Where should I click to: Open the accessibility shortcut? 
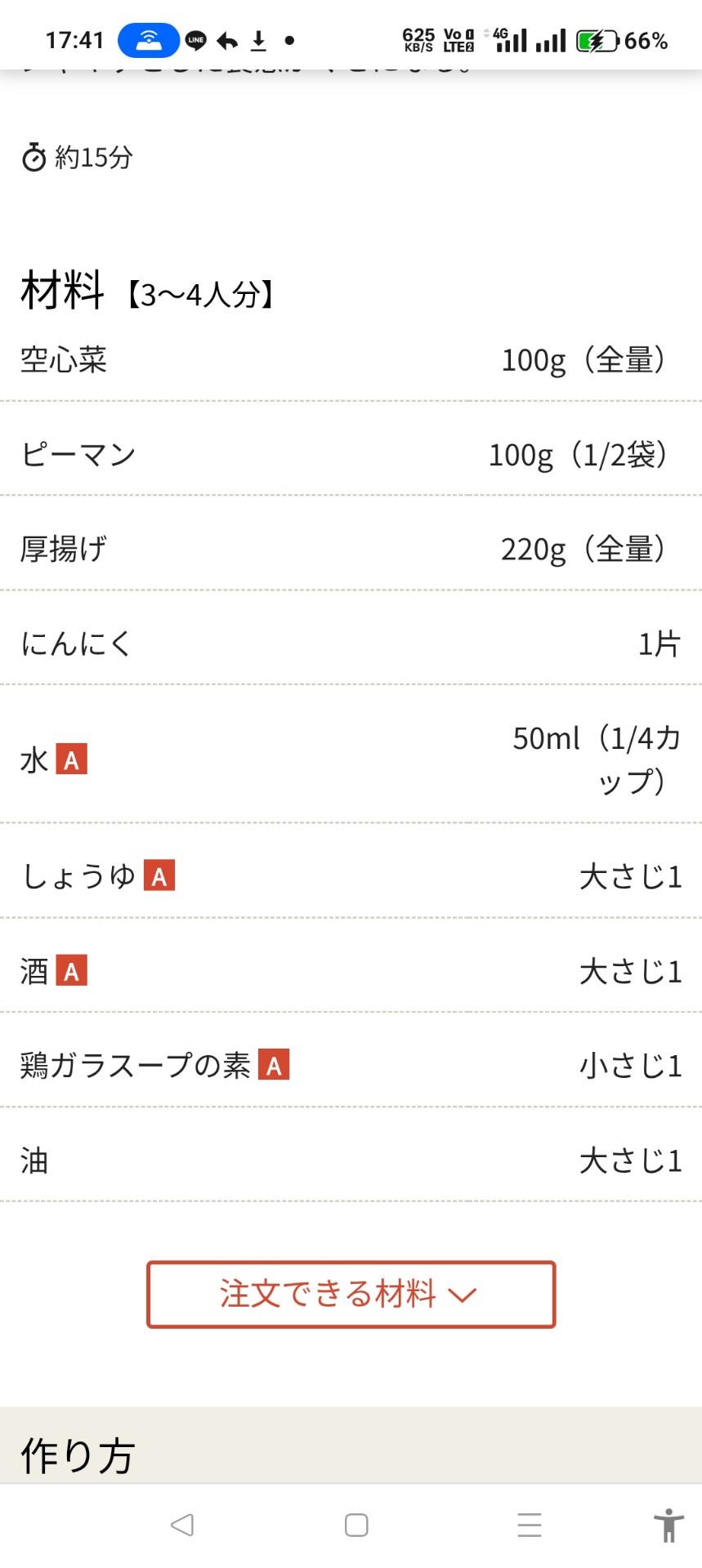tap(668, 1525)
